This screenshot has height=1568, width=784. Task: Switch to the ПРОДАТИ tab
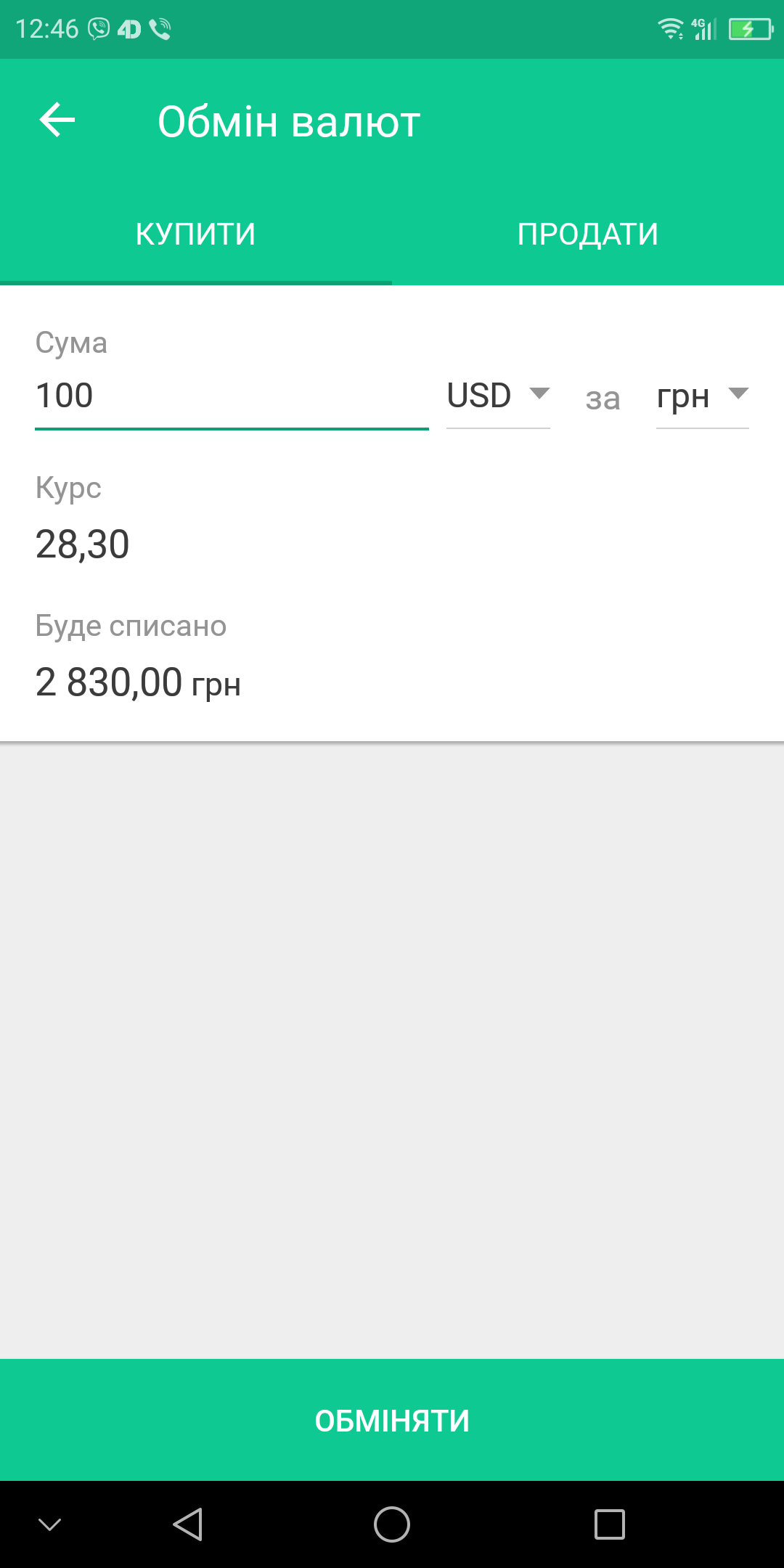point(588,234)
